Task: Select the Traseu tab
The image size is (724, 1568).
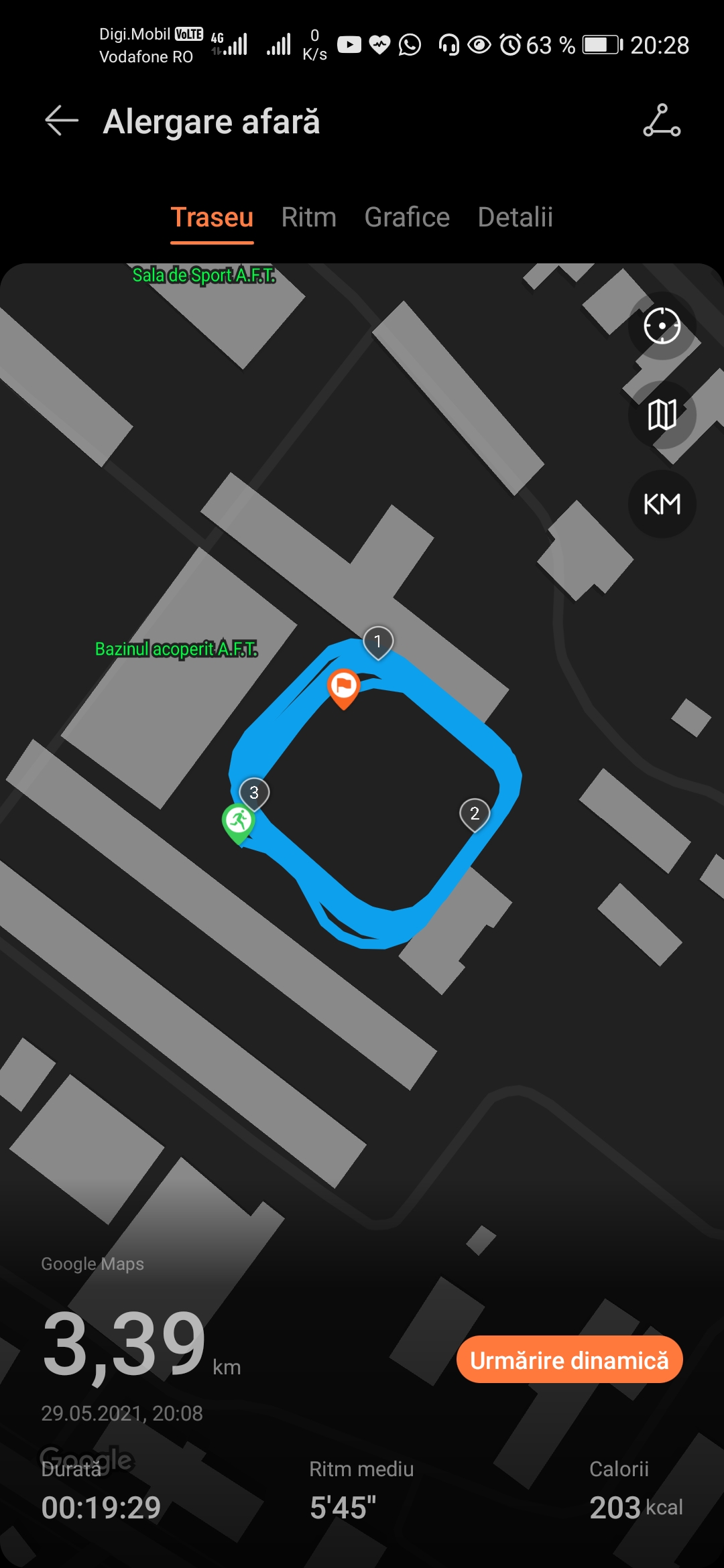Action: (x=212, y=218)
